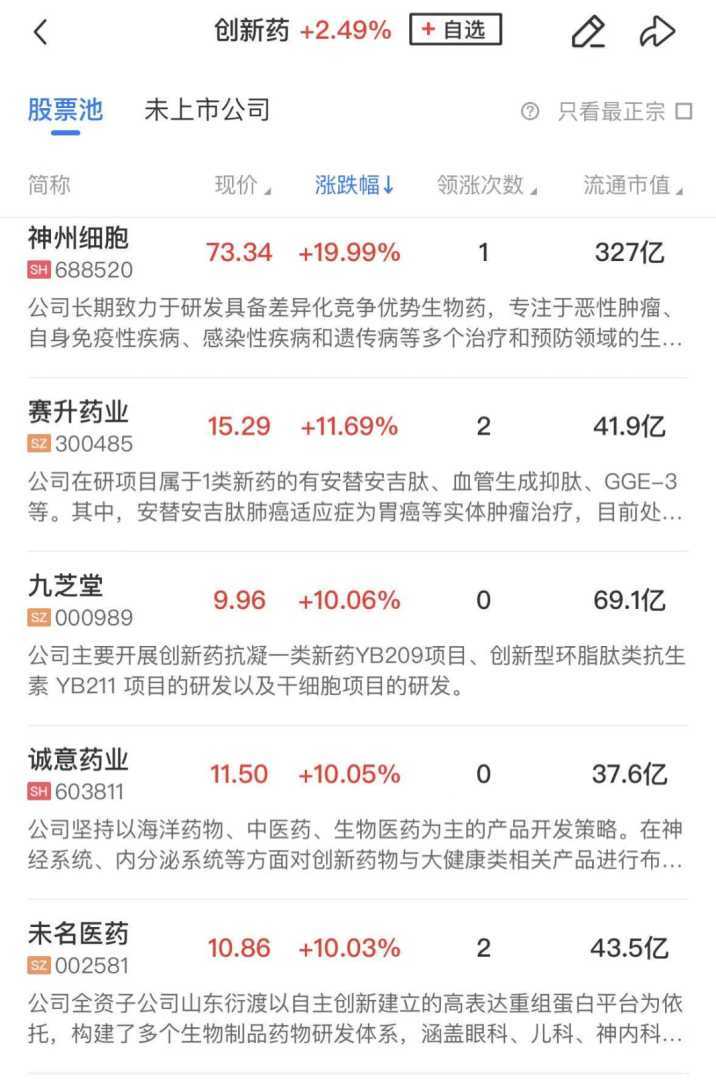Enable the 只看最正宗 checkbox
The image size is (716, 1080).
[x=684, y=111]
